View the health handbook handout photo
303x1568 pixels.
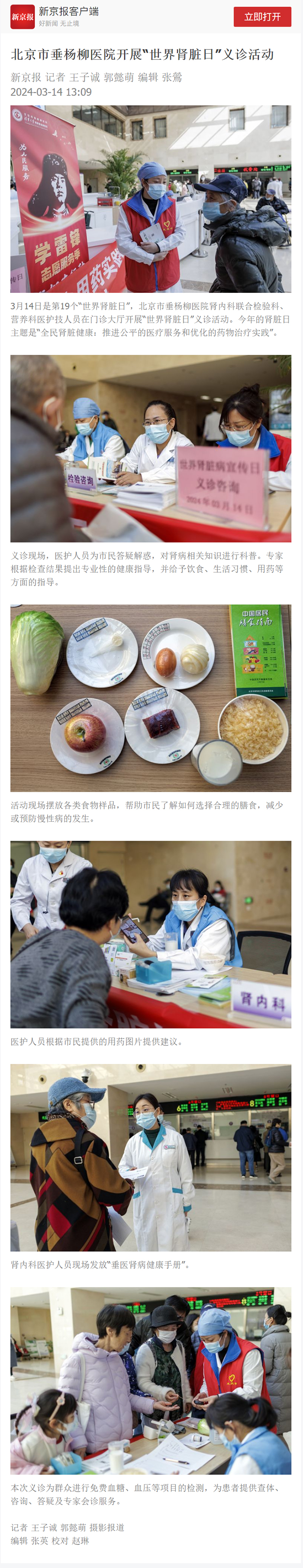[151, 1157]
